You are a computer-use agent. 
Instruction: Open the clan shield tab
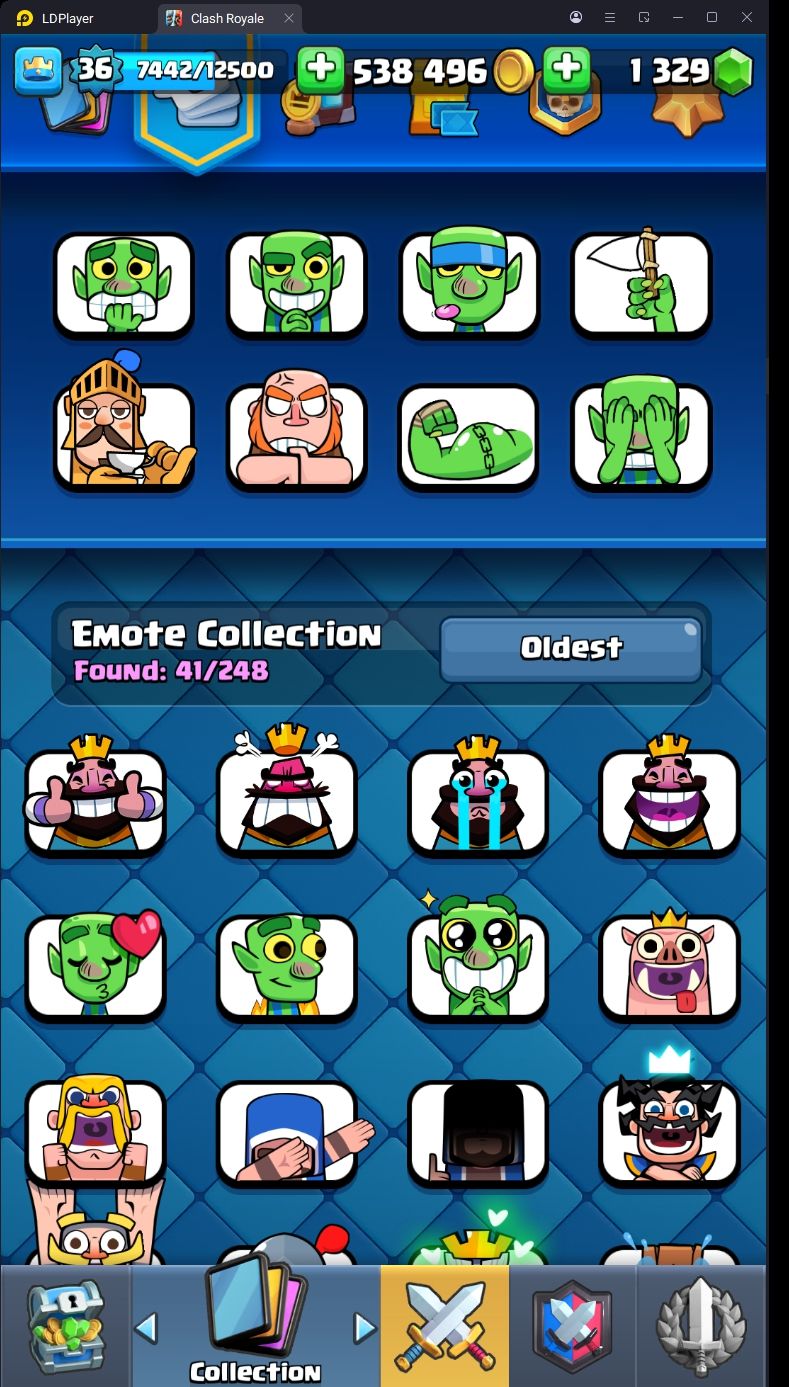click(572, 1326)
